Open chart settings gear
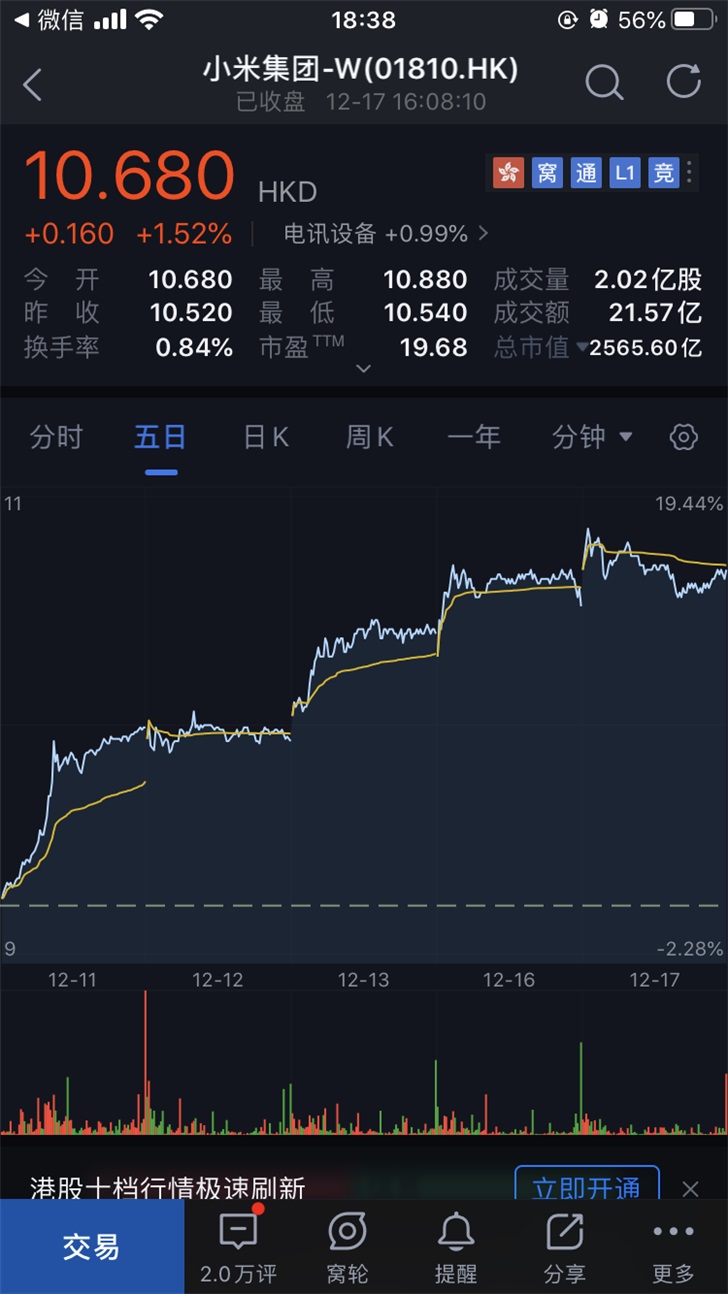The image size is (728, 1294). (684, 437)
